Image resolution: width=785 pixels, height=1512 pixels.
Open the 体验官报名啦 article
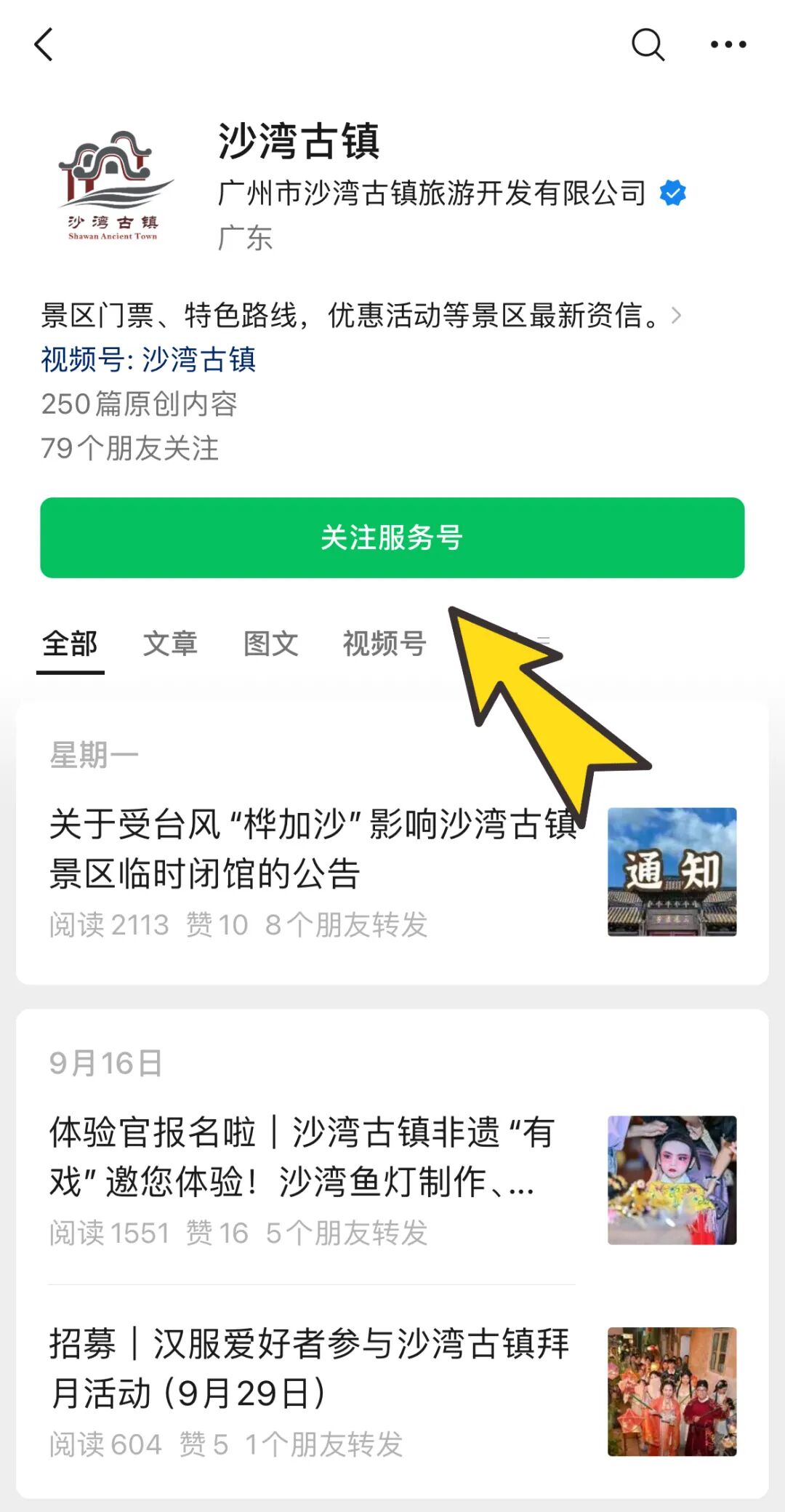pyautogui.click(x=392, y=1180)
